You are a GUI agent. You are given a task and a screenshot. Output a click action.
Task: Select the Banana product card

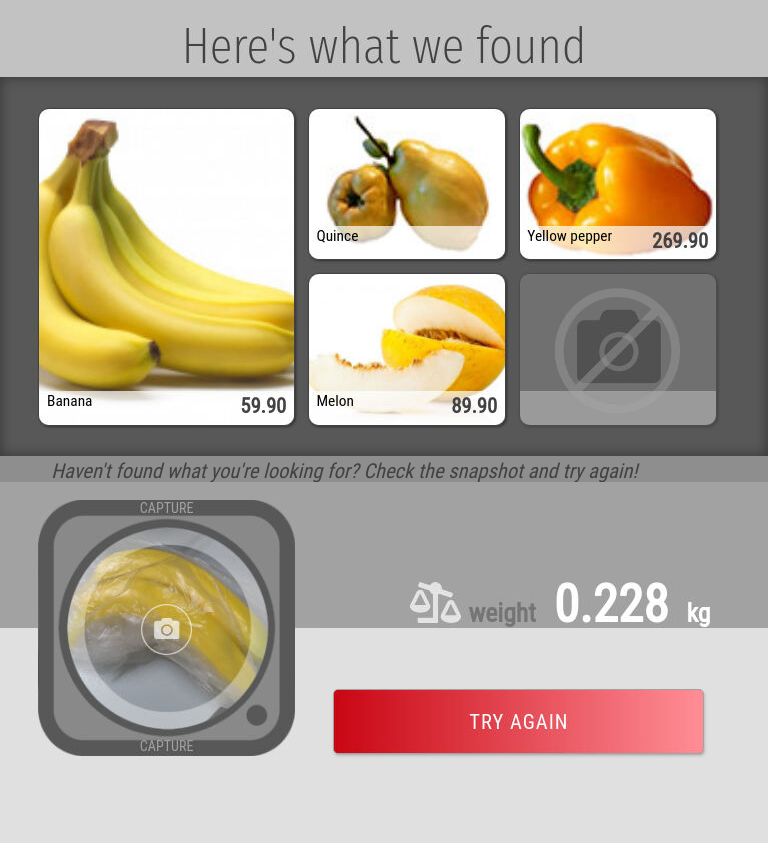[166, 267]
